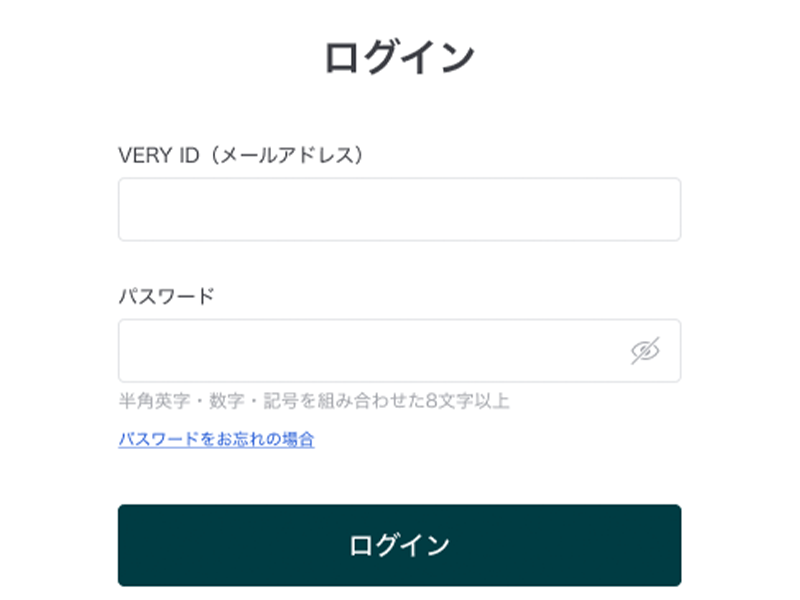Tap the dark ログイン button

[399, 545]
